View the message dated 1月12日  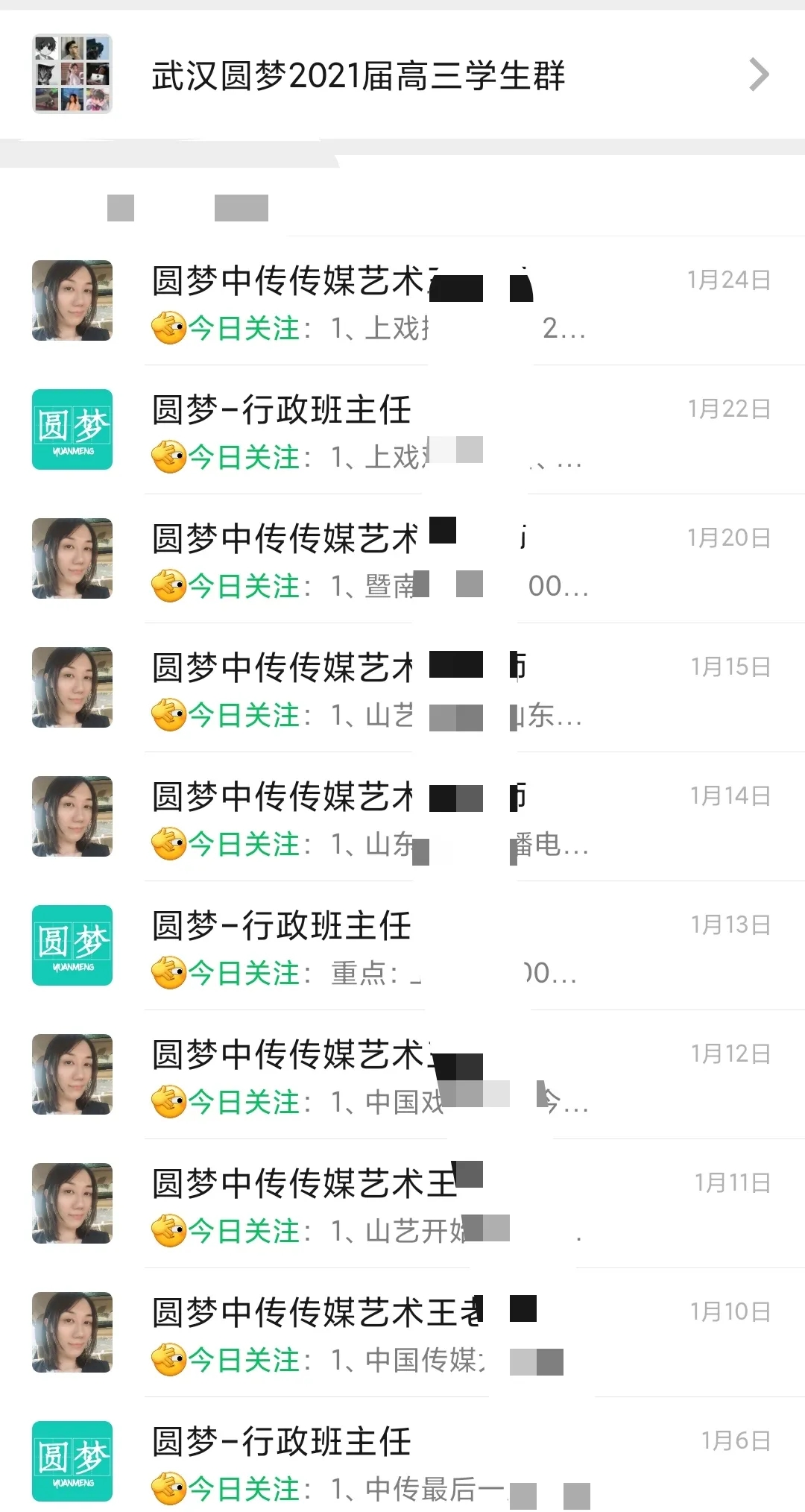tap(402, 1076)
